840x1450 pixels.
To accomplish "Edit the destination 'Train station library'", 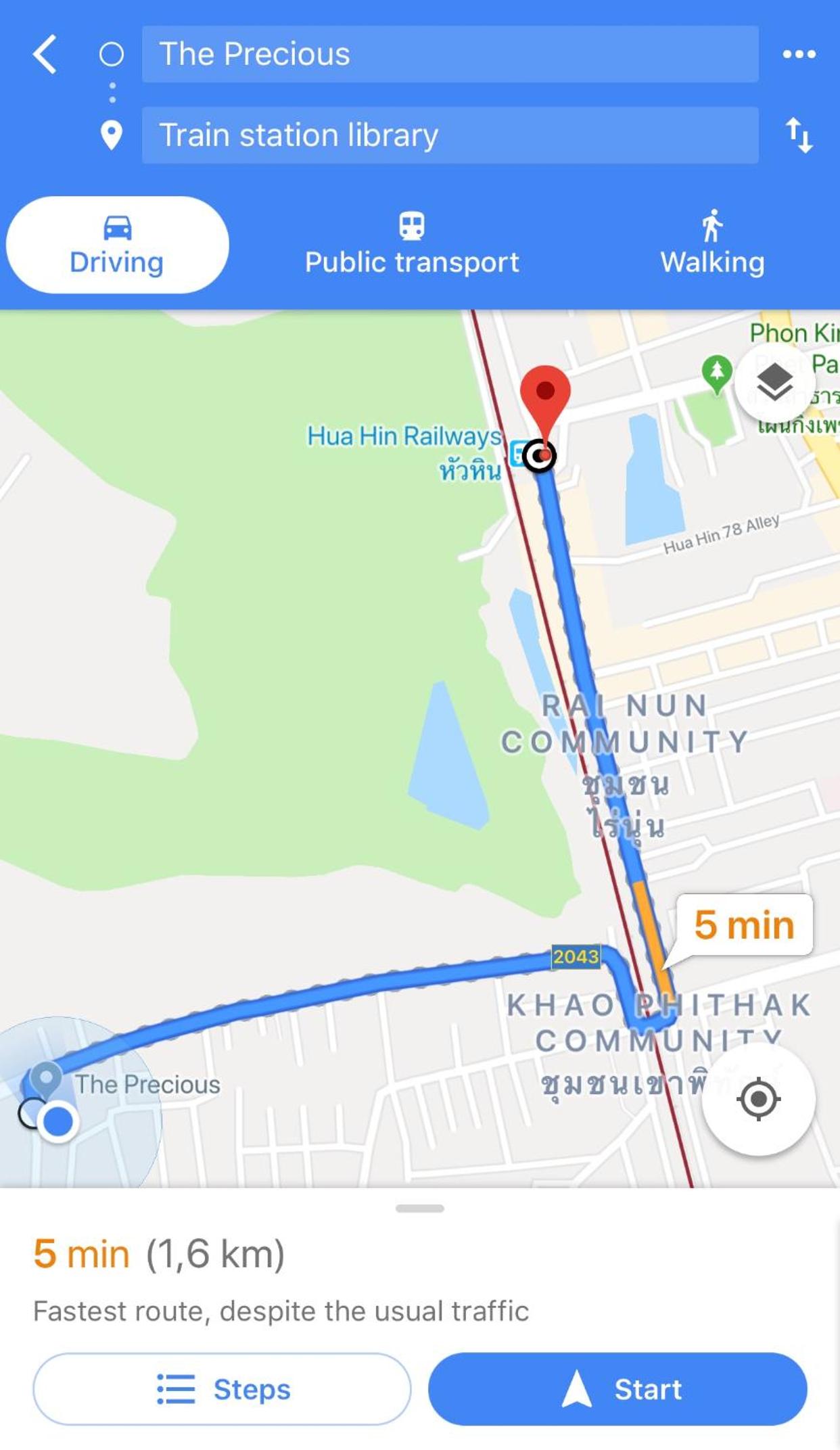I will (449, 135).
